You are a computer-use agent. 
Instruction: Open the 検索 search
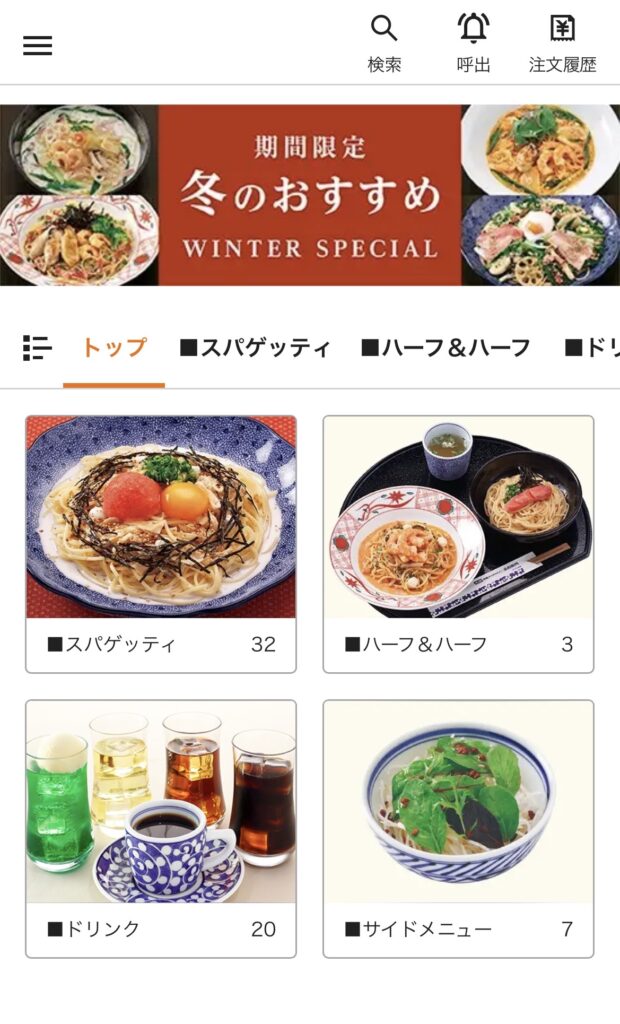(384, 43)
